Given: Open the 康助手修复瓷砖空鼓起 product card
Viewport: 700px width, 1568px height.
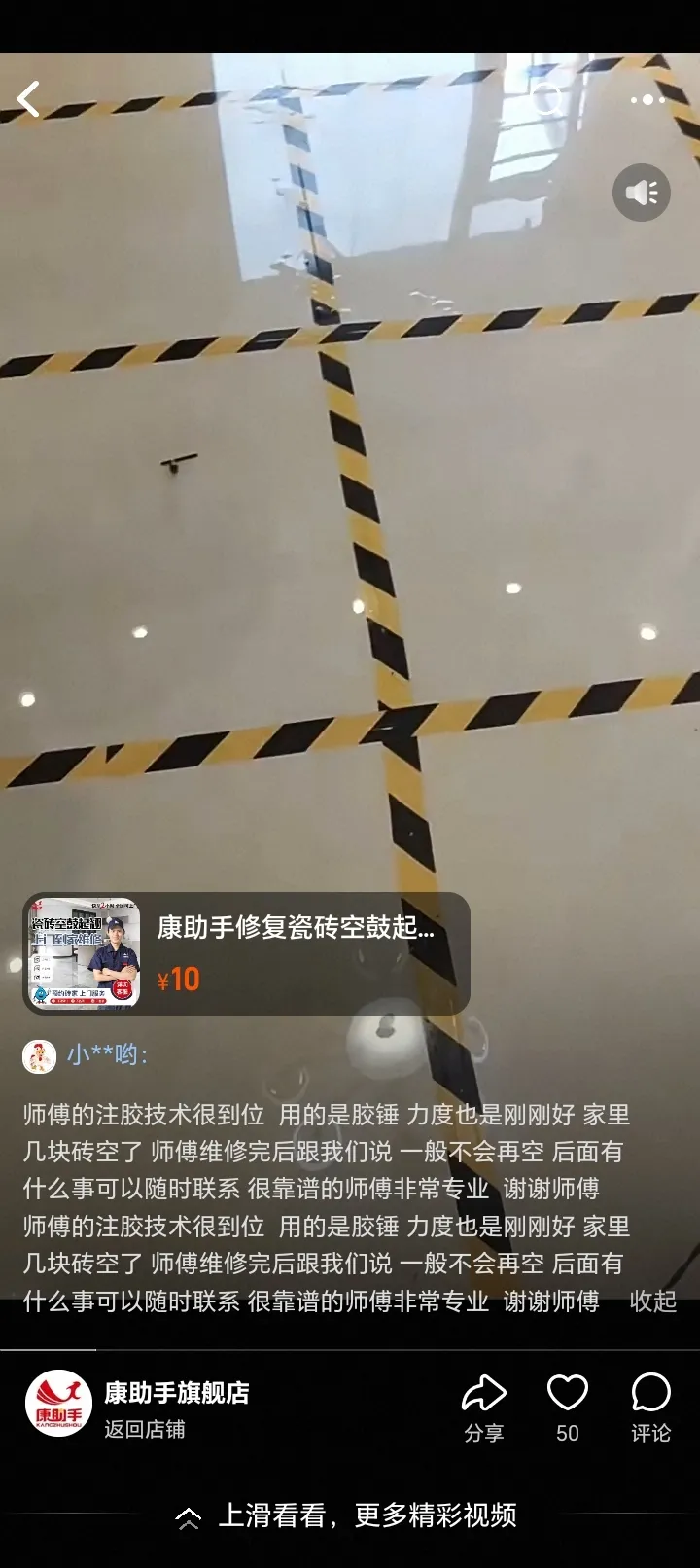Looking at the screenshot, I should coord(246,953).
